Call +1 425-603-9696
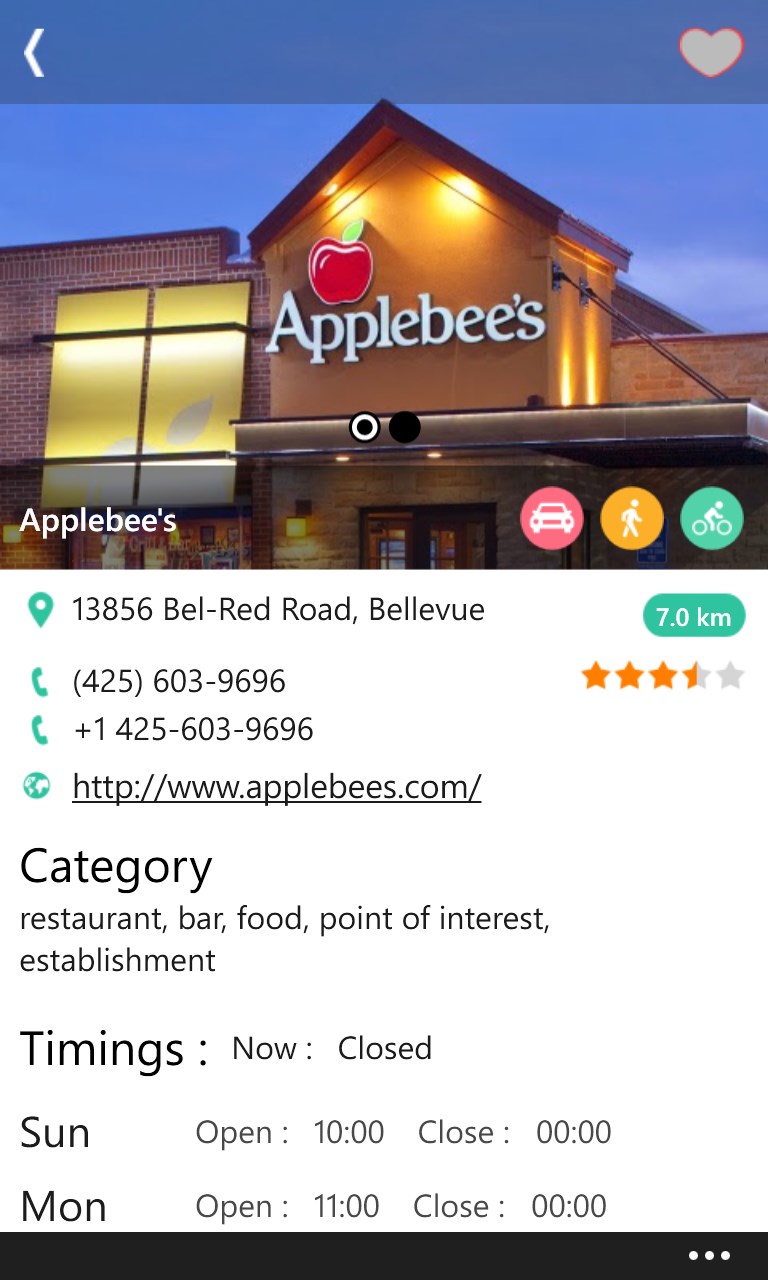Screen dimensions: 768x1280 (193, 730)
